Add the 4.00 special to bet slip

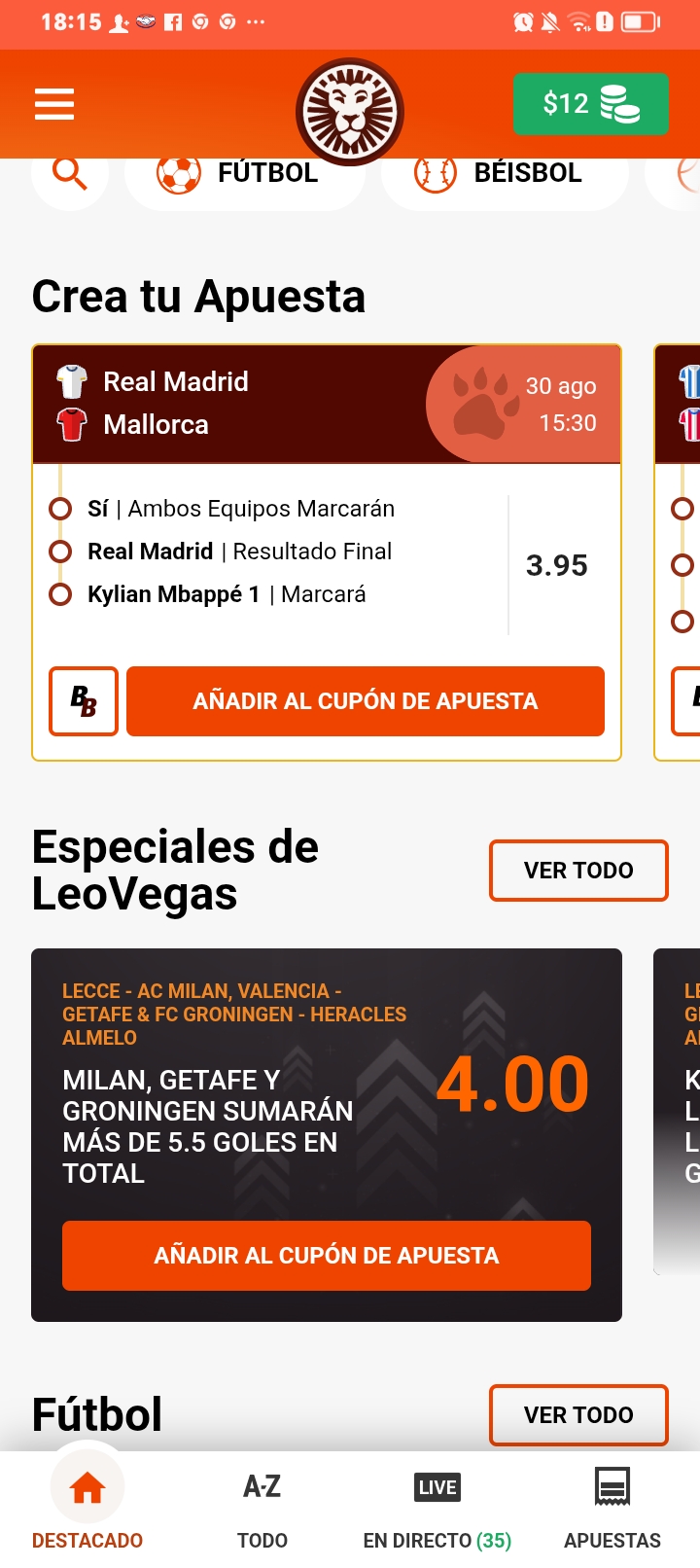[x=326, y=1255]
